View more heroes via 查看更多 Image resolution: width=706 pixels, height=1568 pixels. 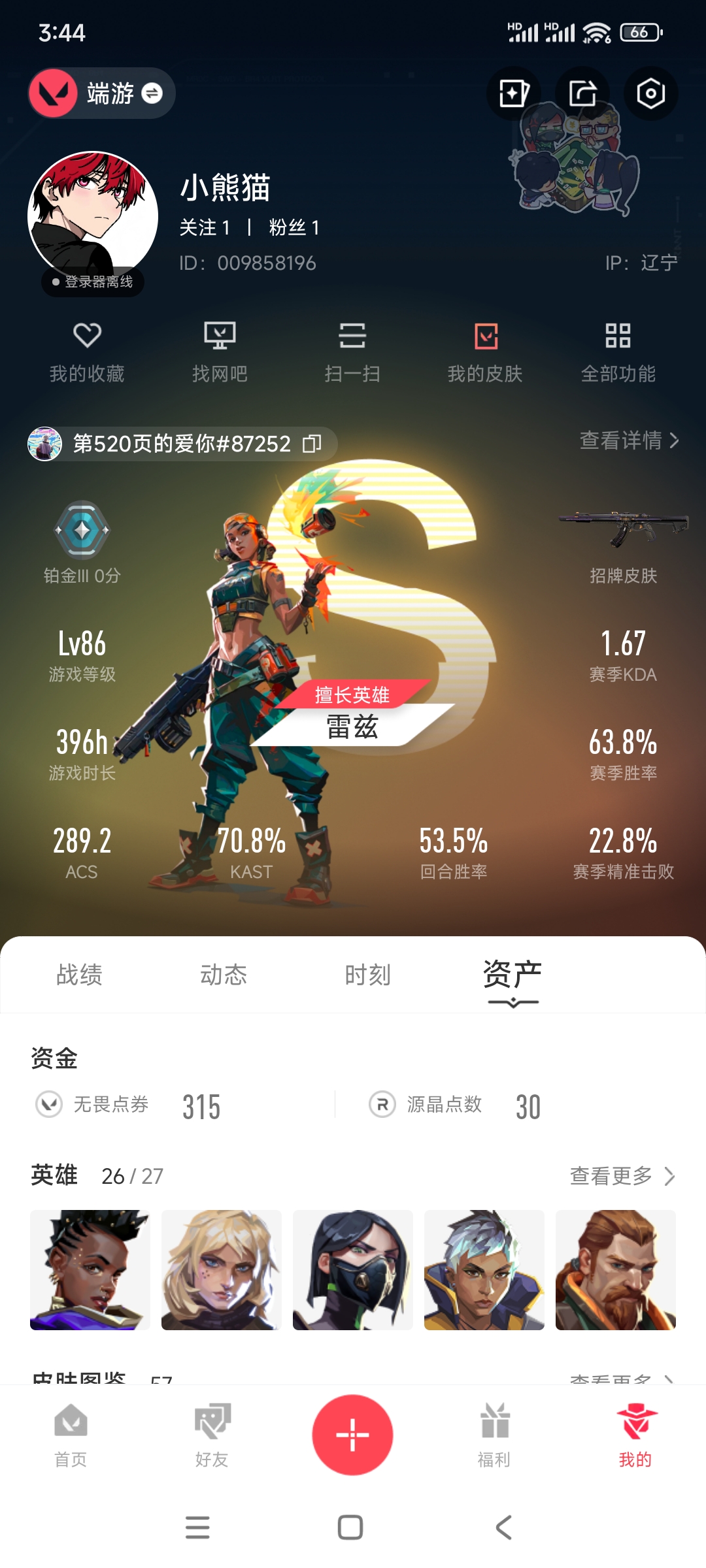coord(622,1176)
